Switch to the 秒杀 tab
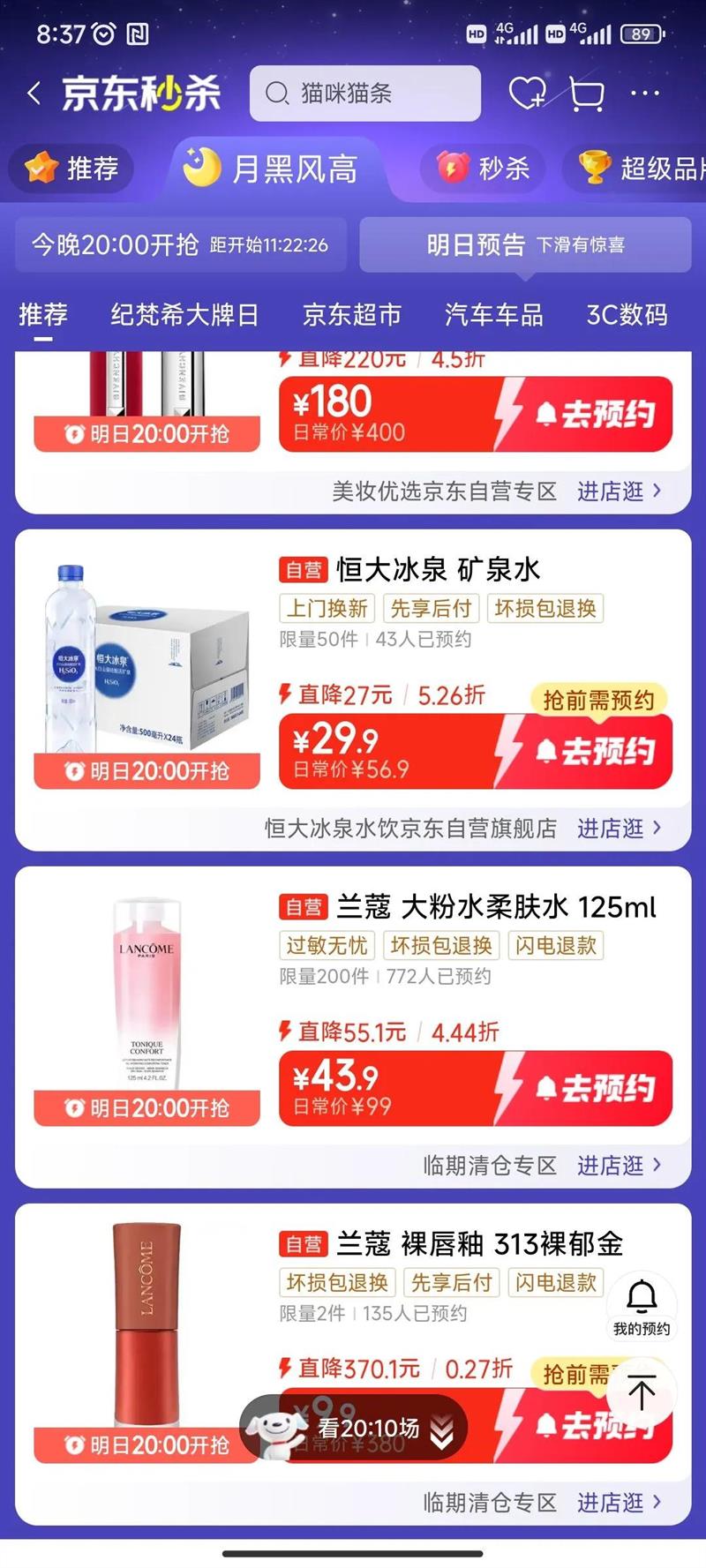This screenshot has width=706, height=1568. pyautogui.click(x=484, y=168)
